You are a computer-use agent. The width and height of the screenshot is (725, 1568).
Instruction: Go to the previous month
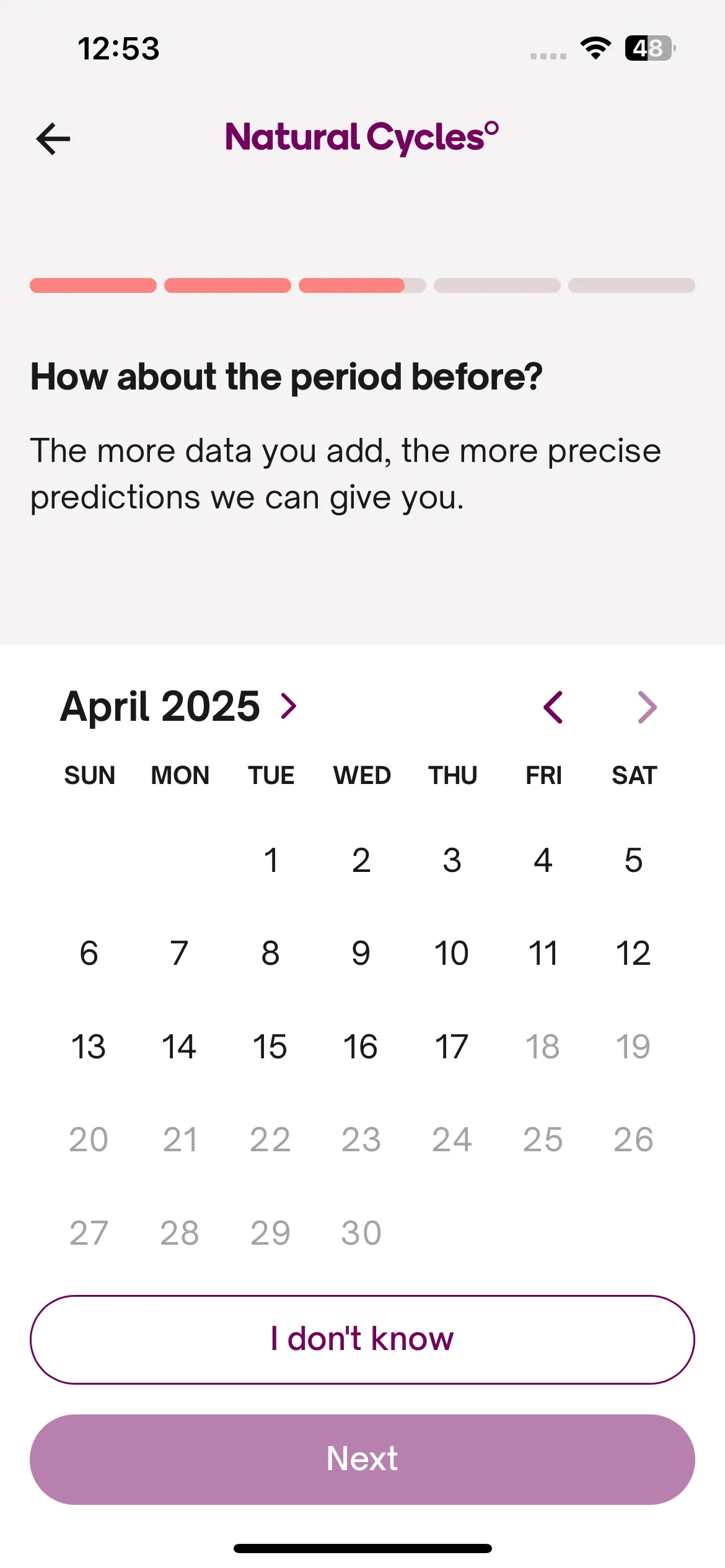point(553,707)
